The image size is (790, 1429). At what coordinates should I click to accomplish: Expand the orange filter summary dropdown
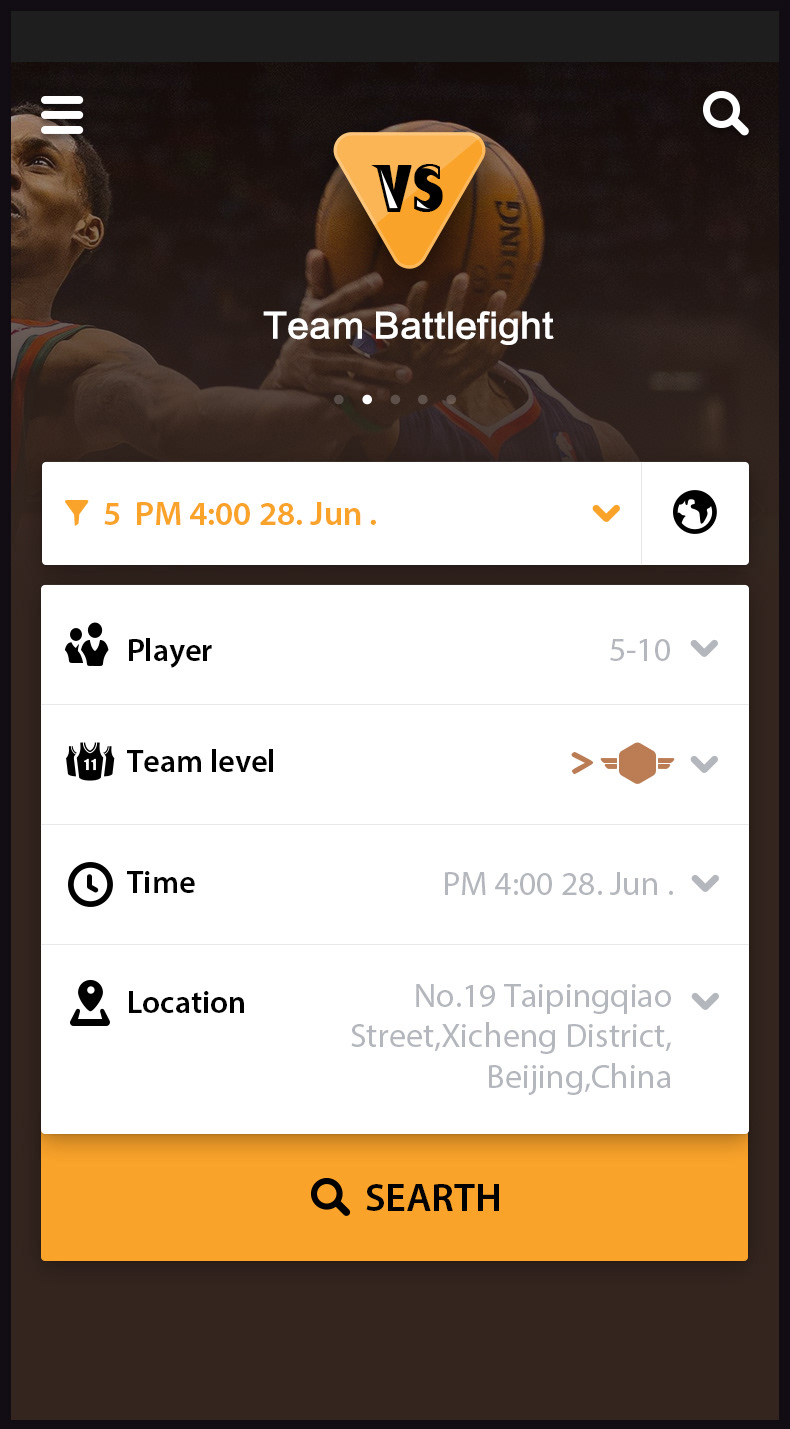pos(341,513)
